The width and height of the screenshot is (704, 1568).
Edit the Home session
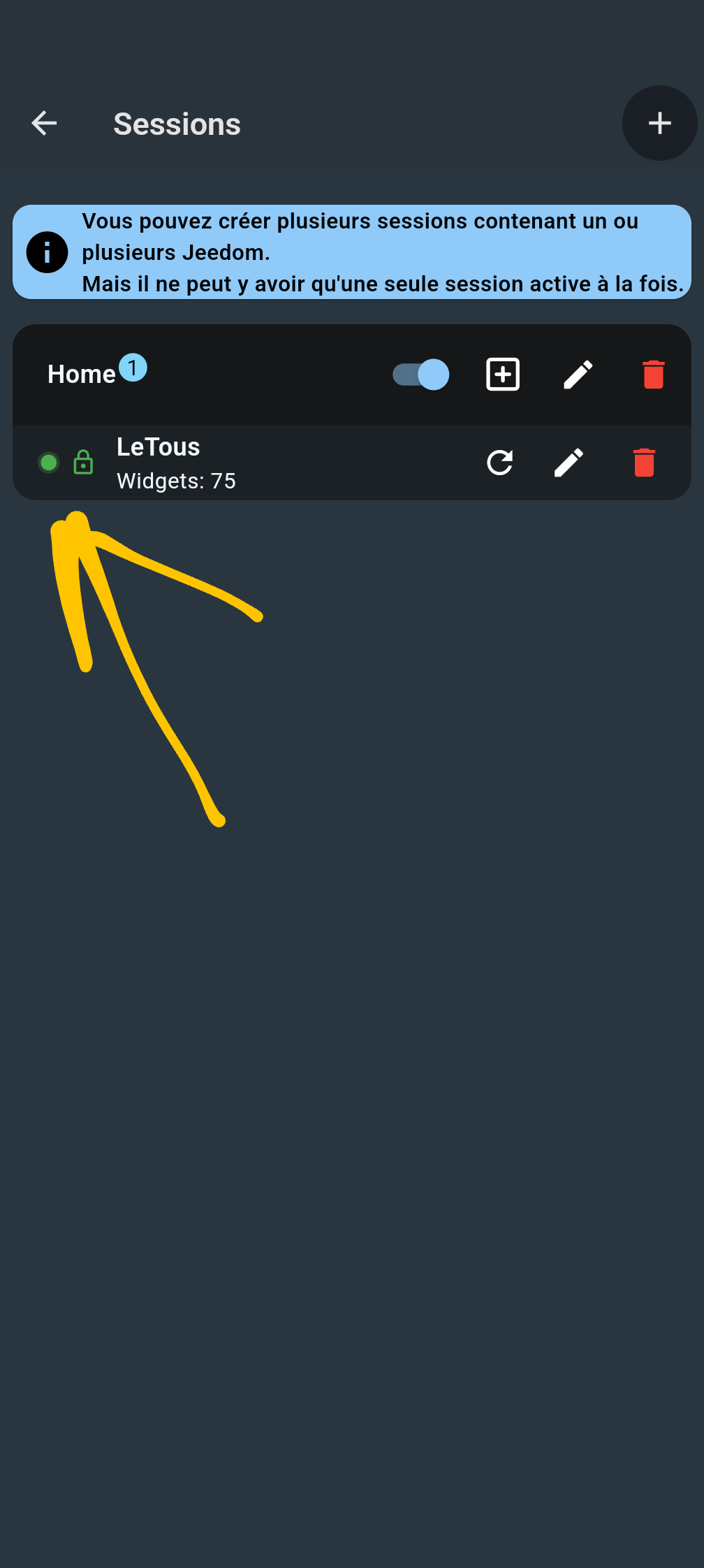click(x=578, y=375)
